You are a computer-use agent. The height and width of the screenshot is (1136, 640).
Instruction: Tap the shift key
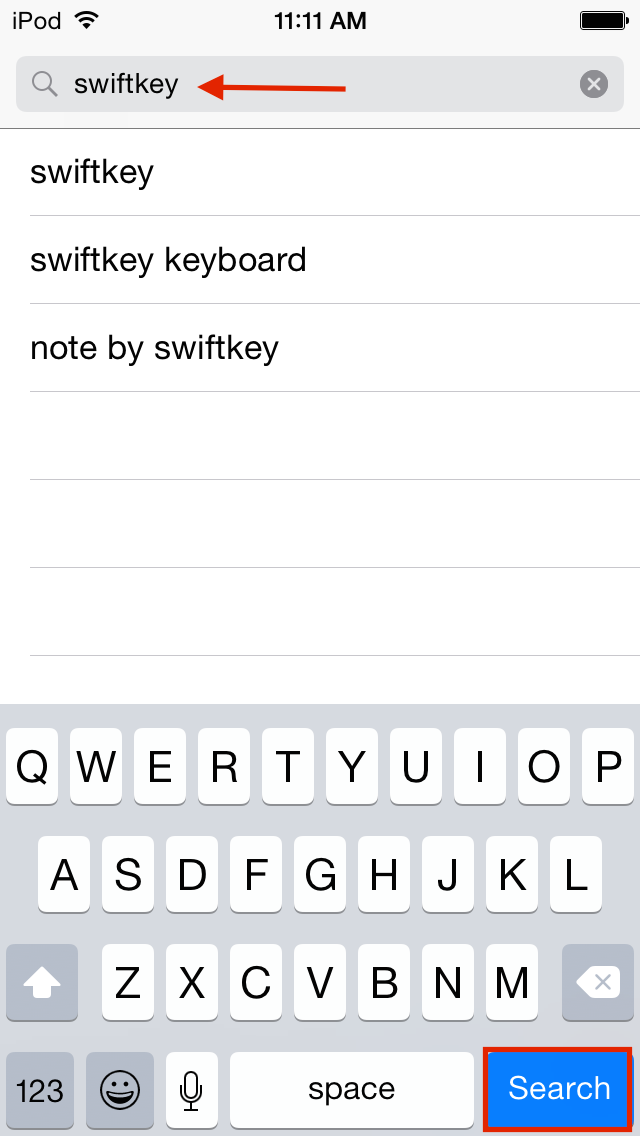(42, 982)
